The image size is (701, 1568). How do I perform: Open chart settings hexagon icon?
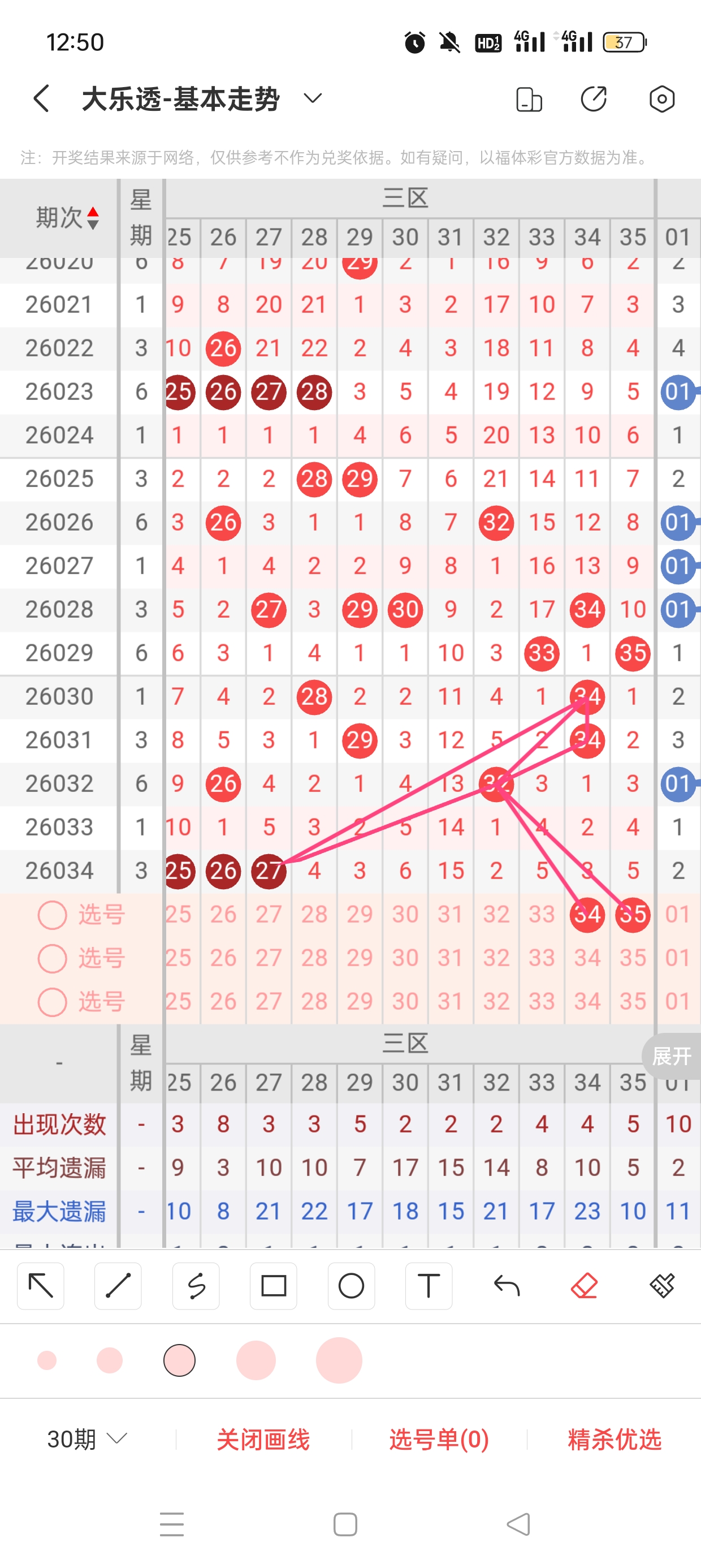(x=661, y=99)
